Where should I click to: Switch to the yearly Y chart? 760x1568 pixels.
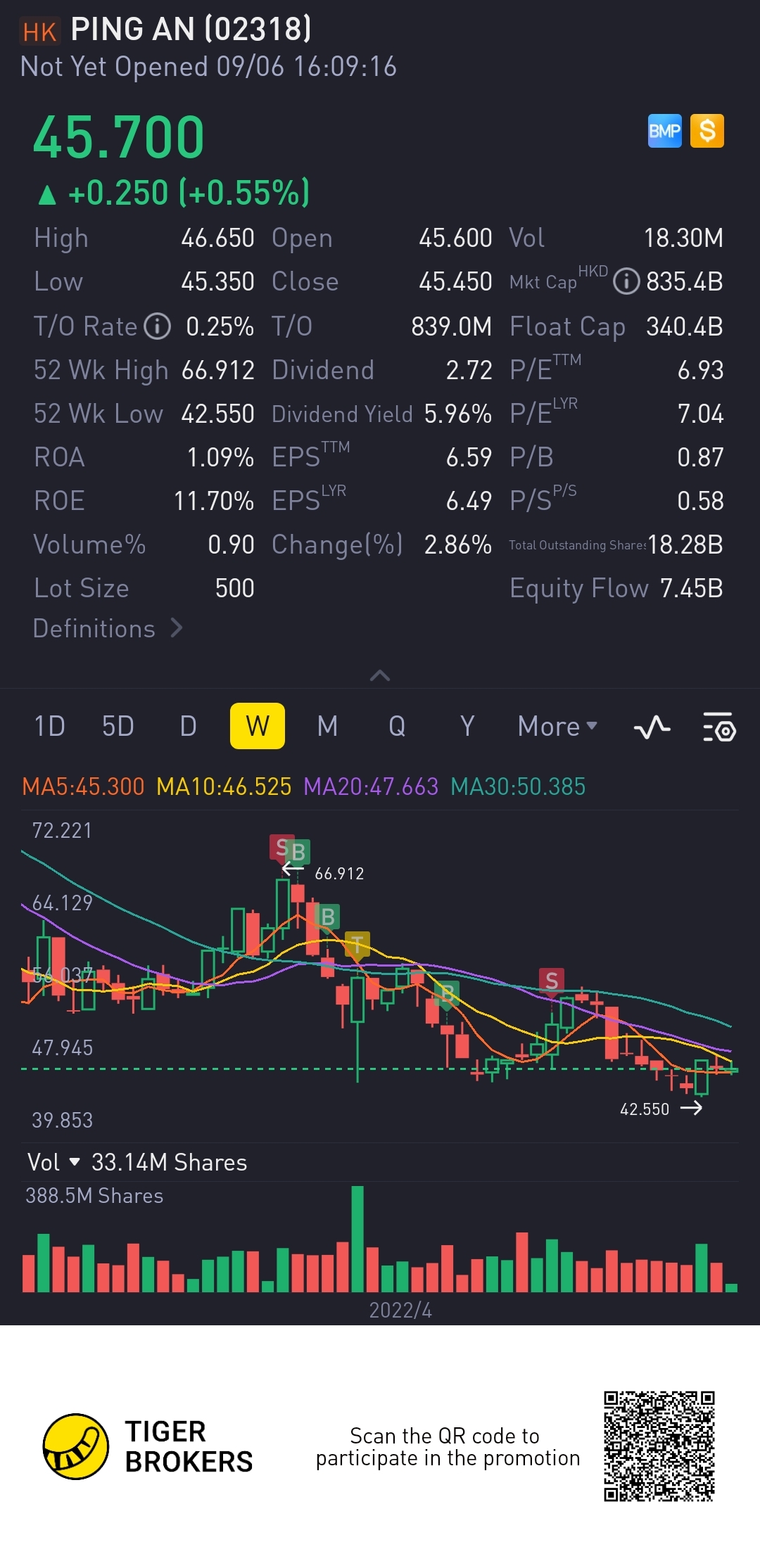coord(467,726)
